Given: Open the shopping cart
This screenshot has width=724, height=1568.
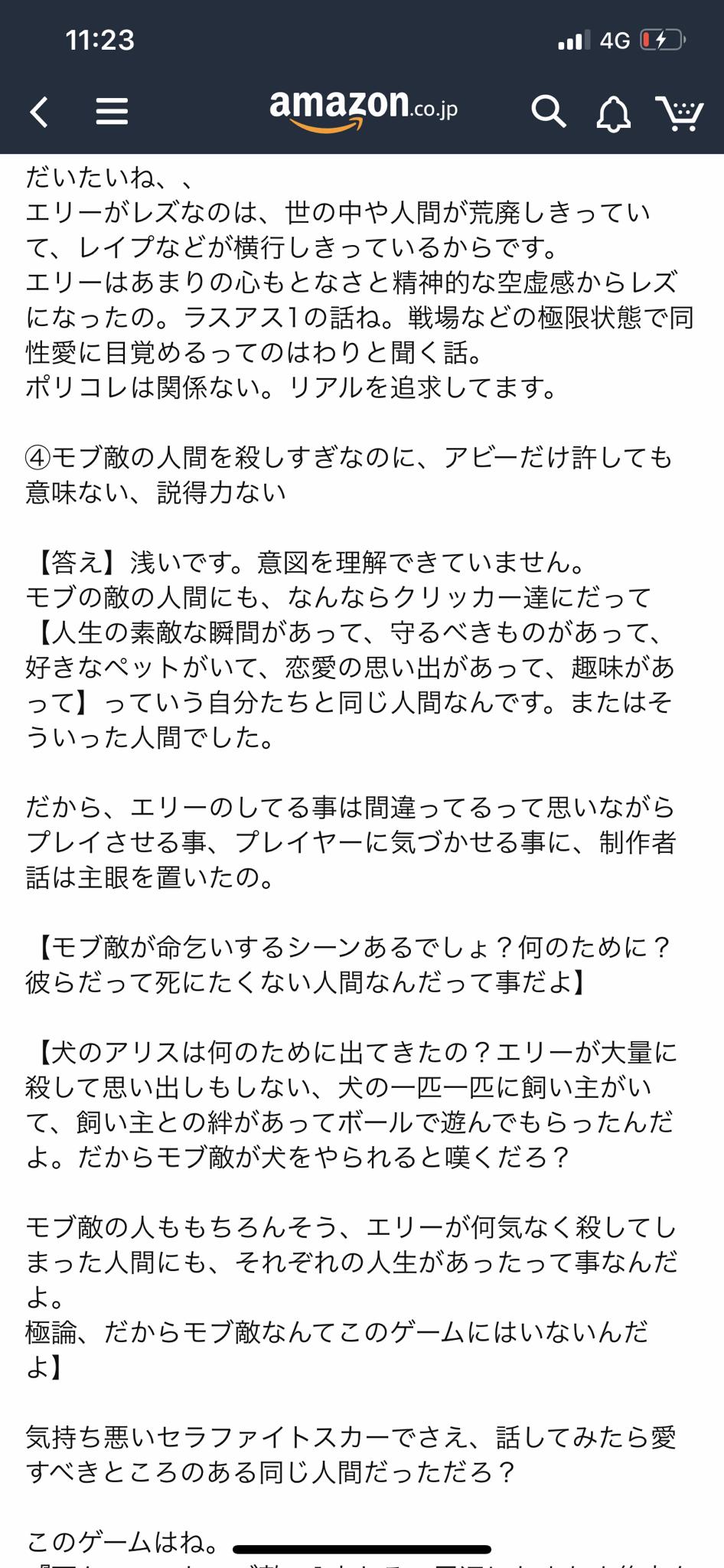Looking at the screenshot, I should [680, 113].
